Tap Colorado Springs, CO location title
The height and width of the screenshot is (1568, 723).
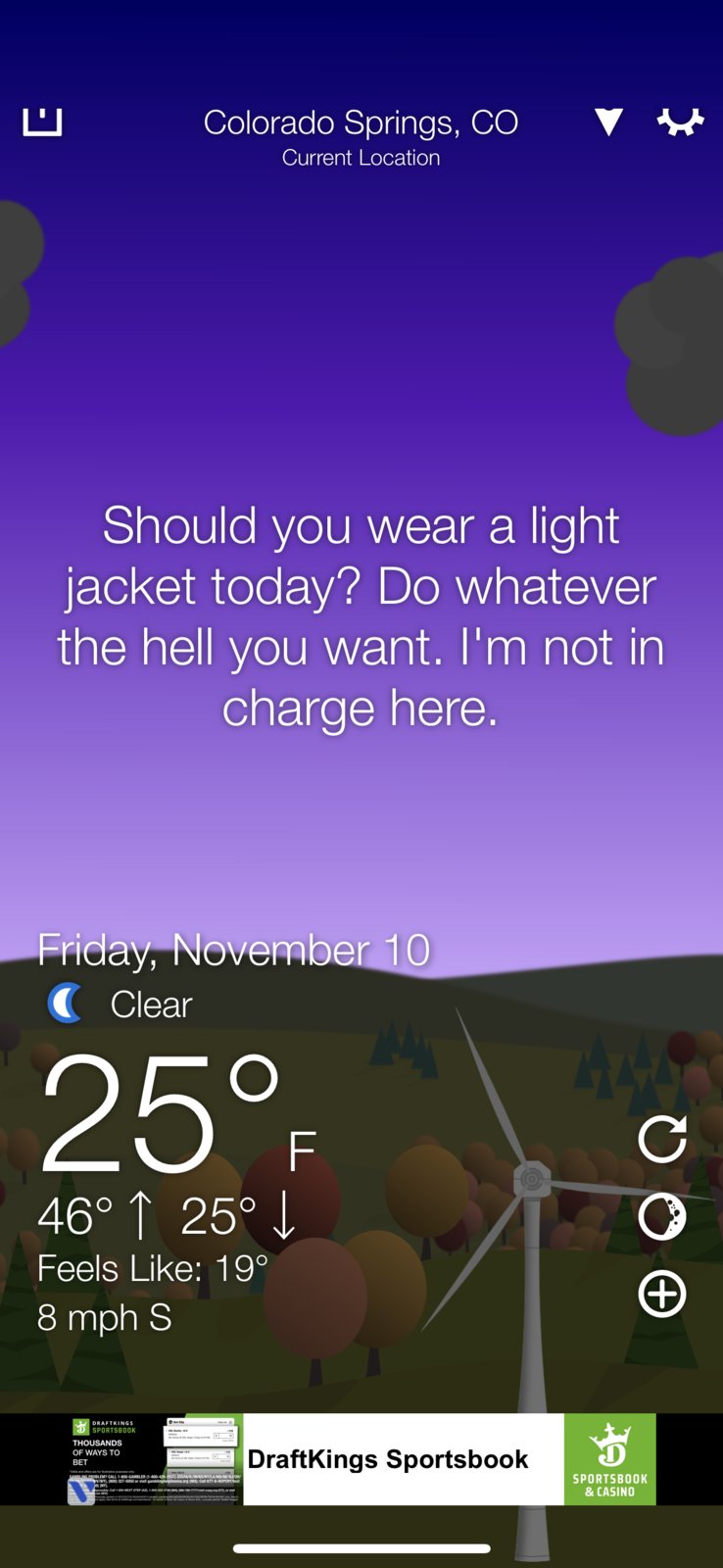tap(361, 123)
